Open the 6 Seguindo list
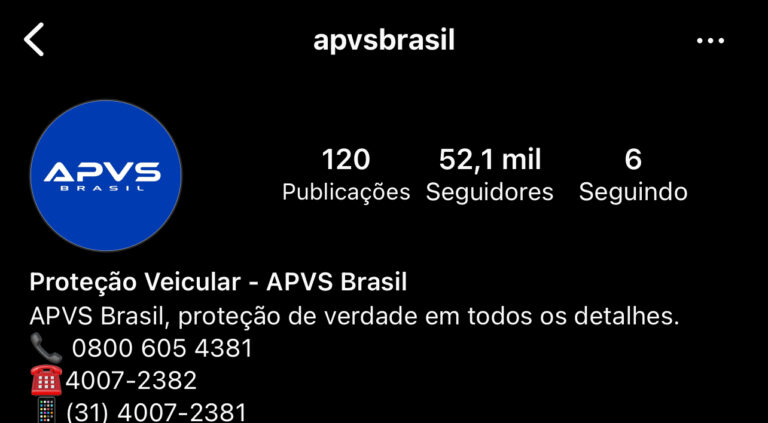Viewport: 768px width, 423px height. click(x=633, y=174)
